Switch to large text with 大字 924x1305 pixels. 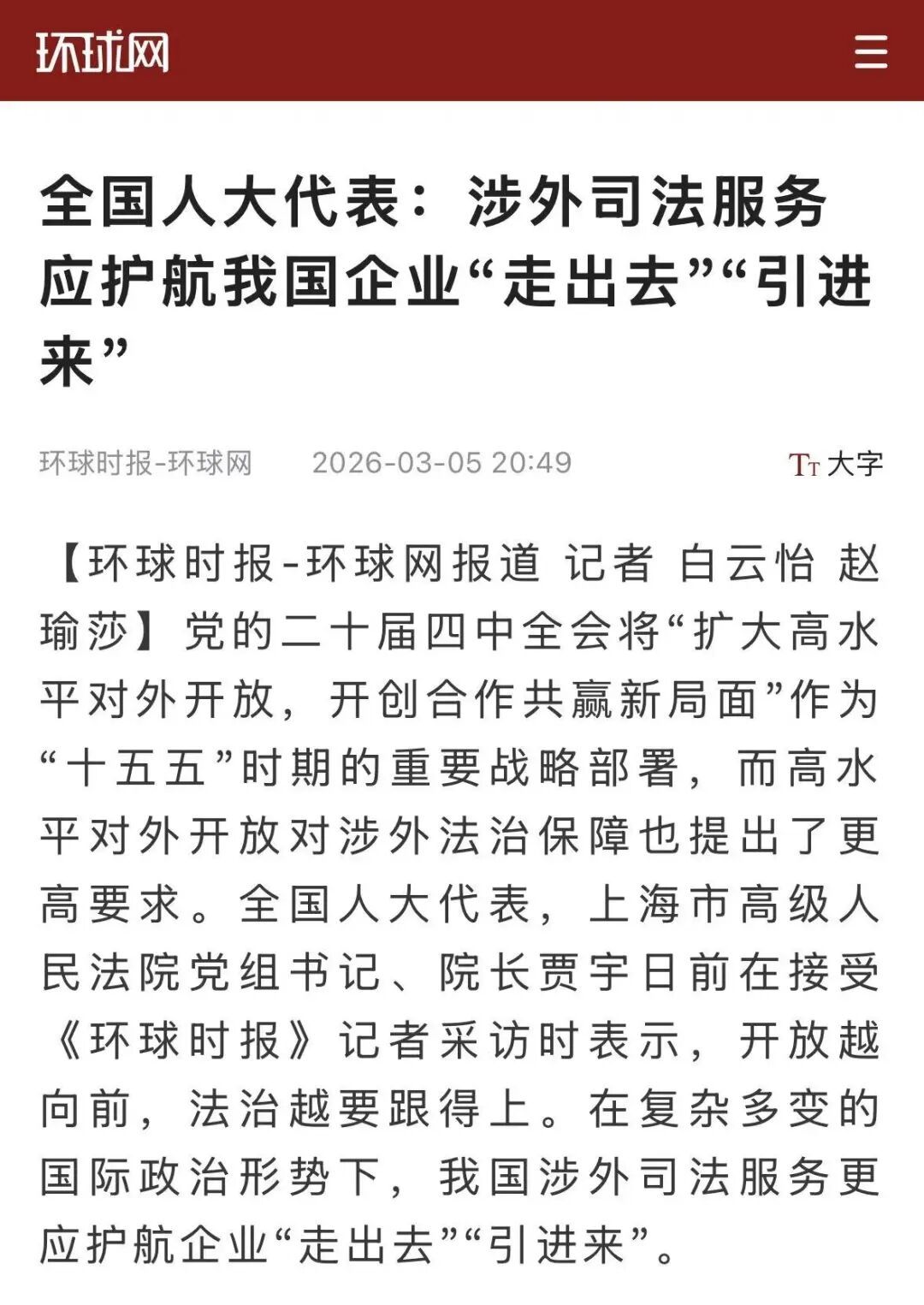[836, 464]
